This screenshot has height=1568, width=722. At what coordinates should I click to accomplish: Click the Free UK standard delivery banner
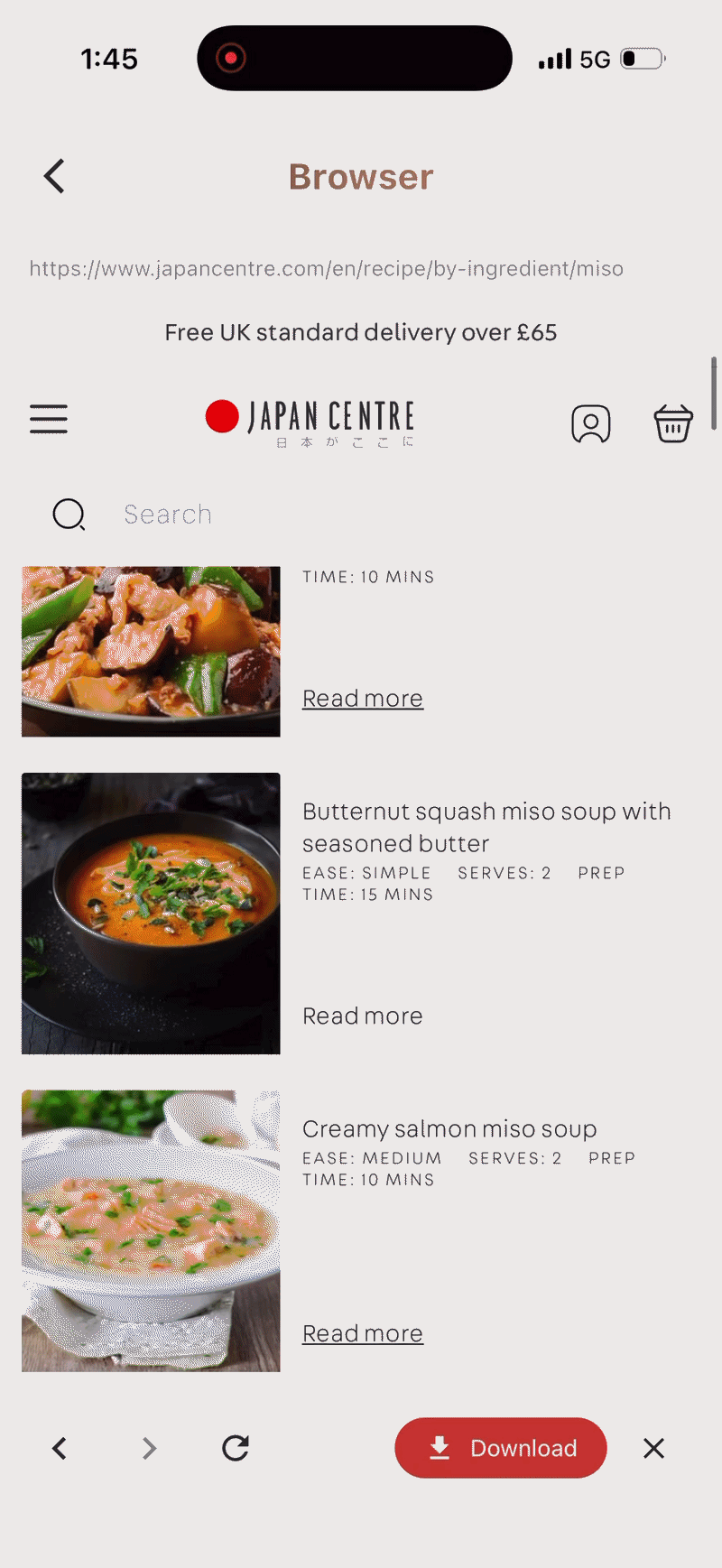[x=361, y=331]
